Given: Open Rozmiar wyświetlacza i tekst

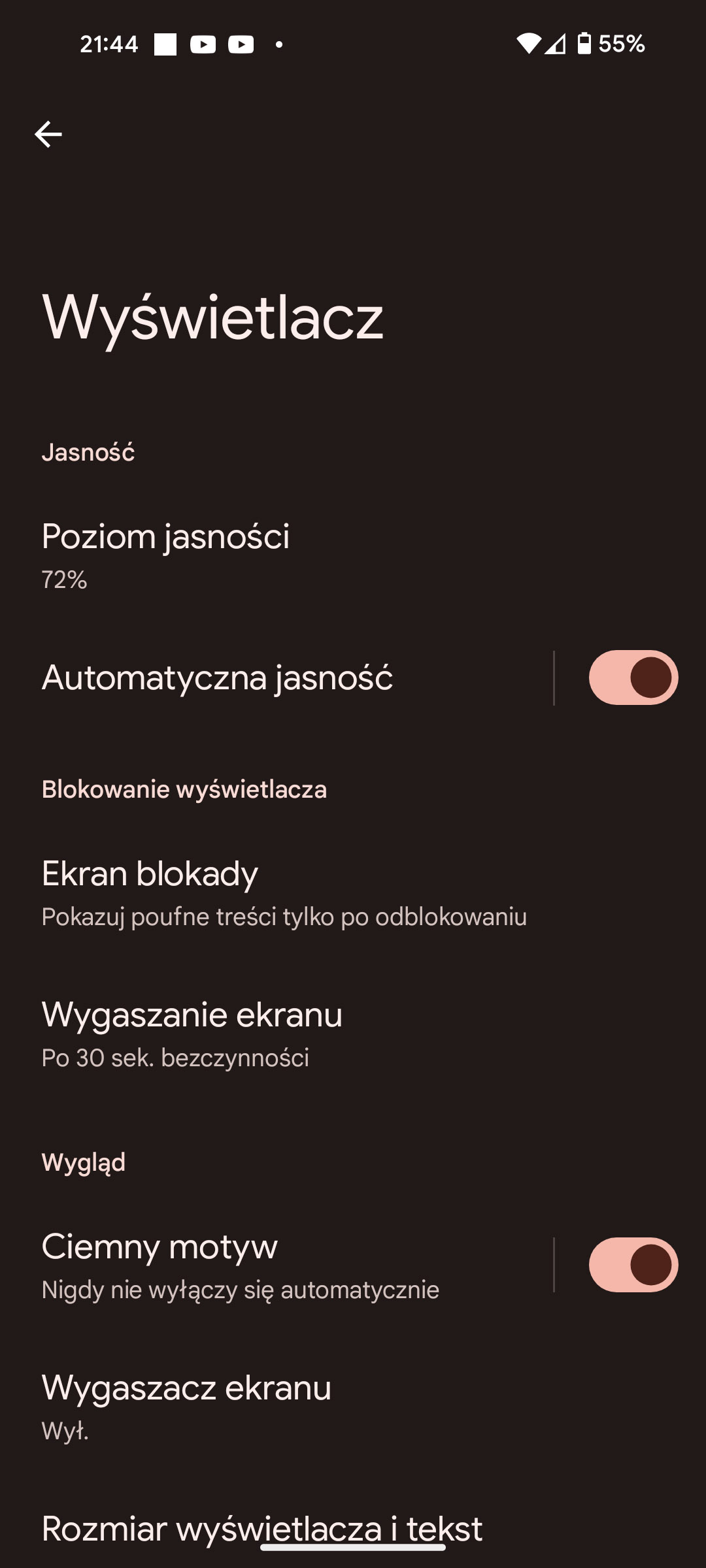Looking at the screenshot, I should point(261,1529).
